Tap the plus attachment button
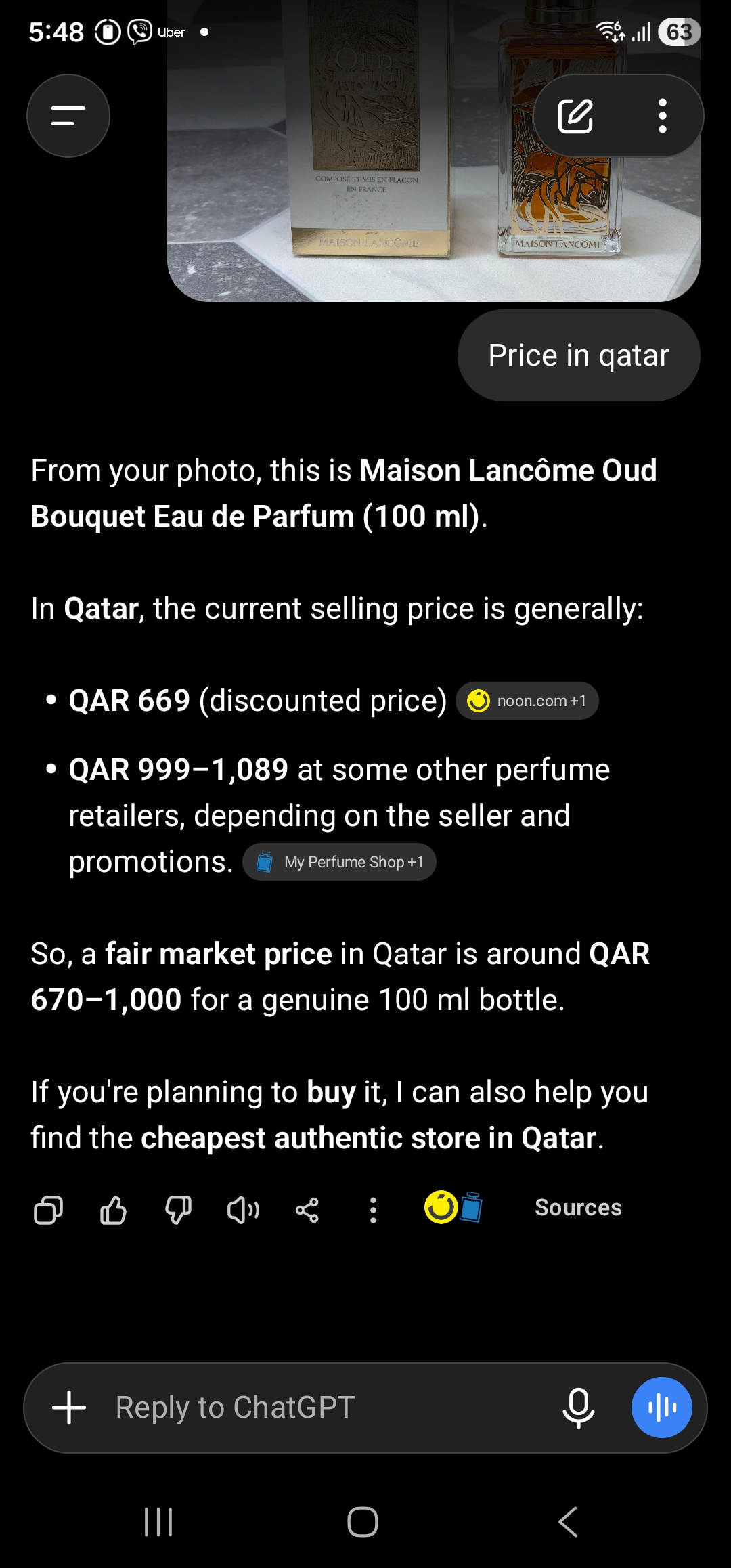The image size is (731, 1568). (x=69, y=1408)
